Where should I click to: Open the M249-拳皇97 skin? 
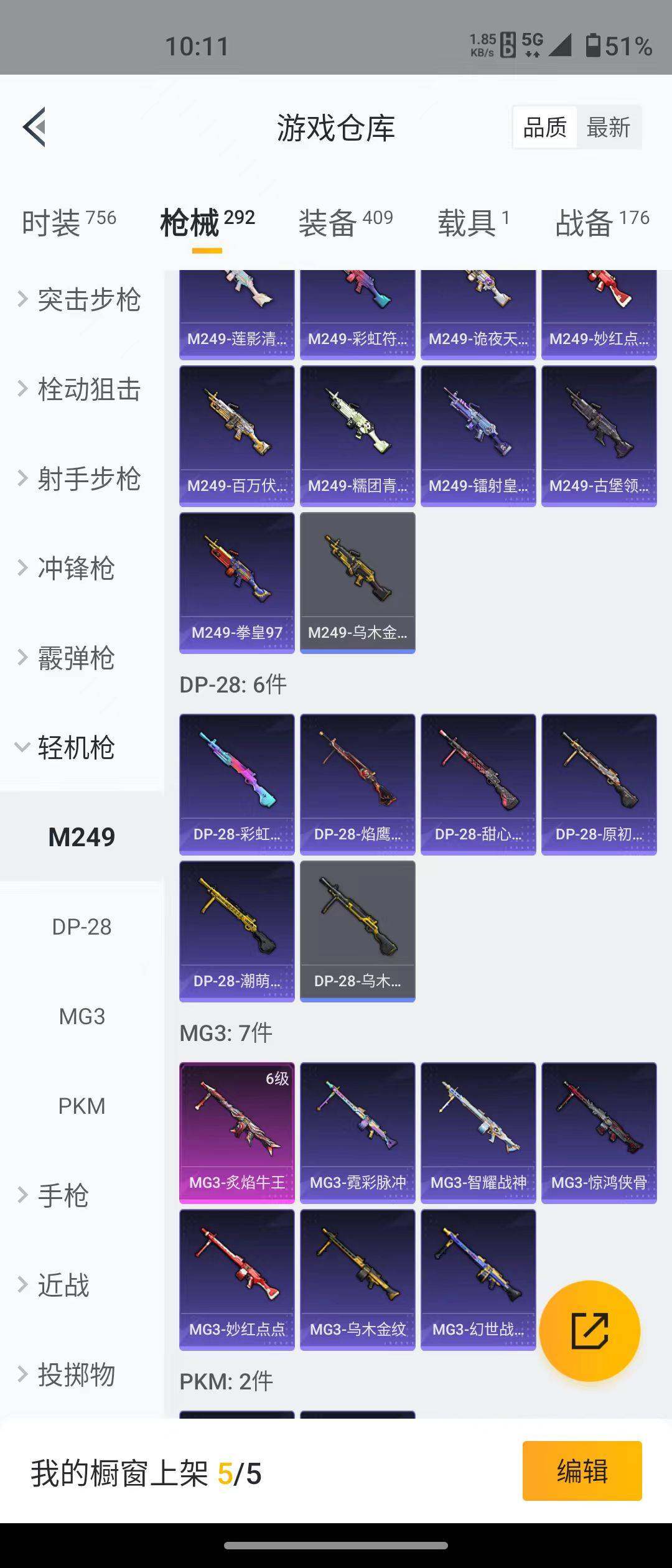tap(236, 582)
